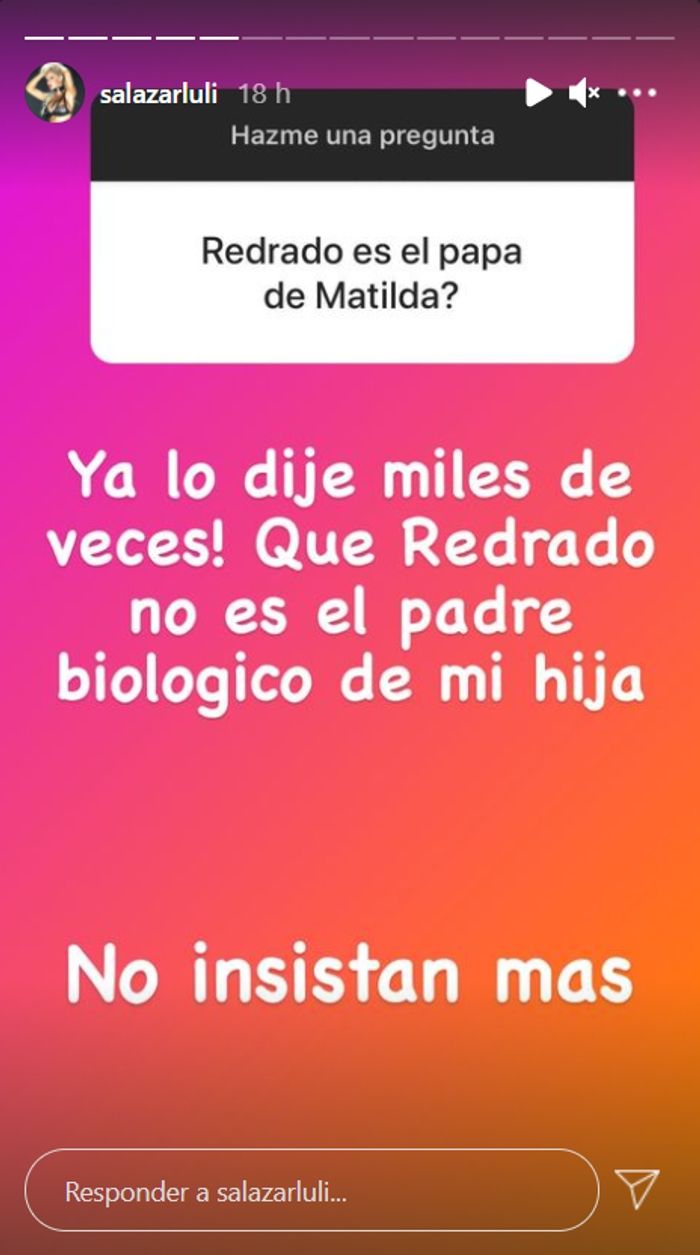Tap the salazarluli username
This screenshot has height=1255, width=700.
point(159,94)
